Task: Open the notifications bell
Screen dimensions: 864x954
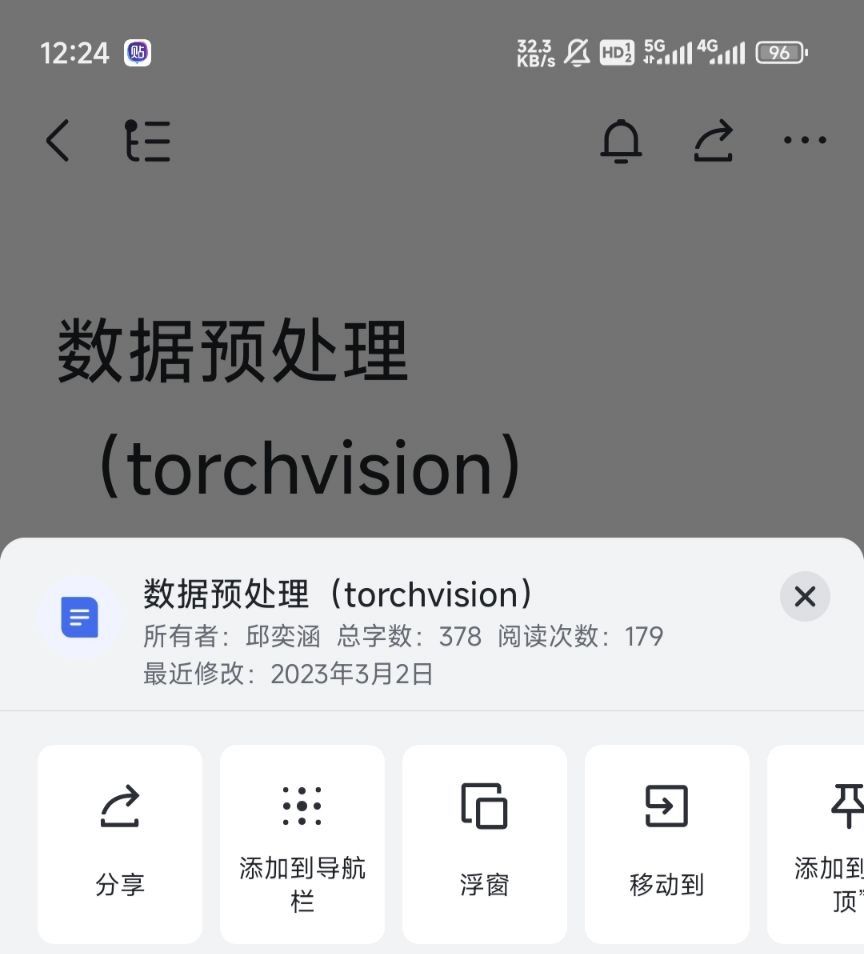Action: [620, 141]
